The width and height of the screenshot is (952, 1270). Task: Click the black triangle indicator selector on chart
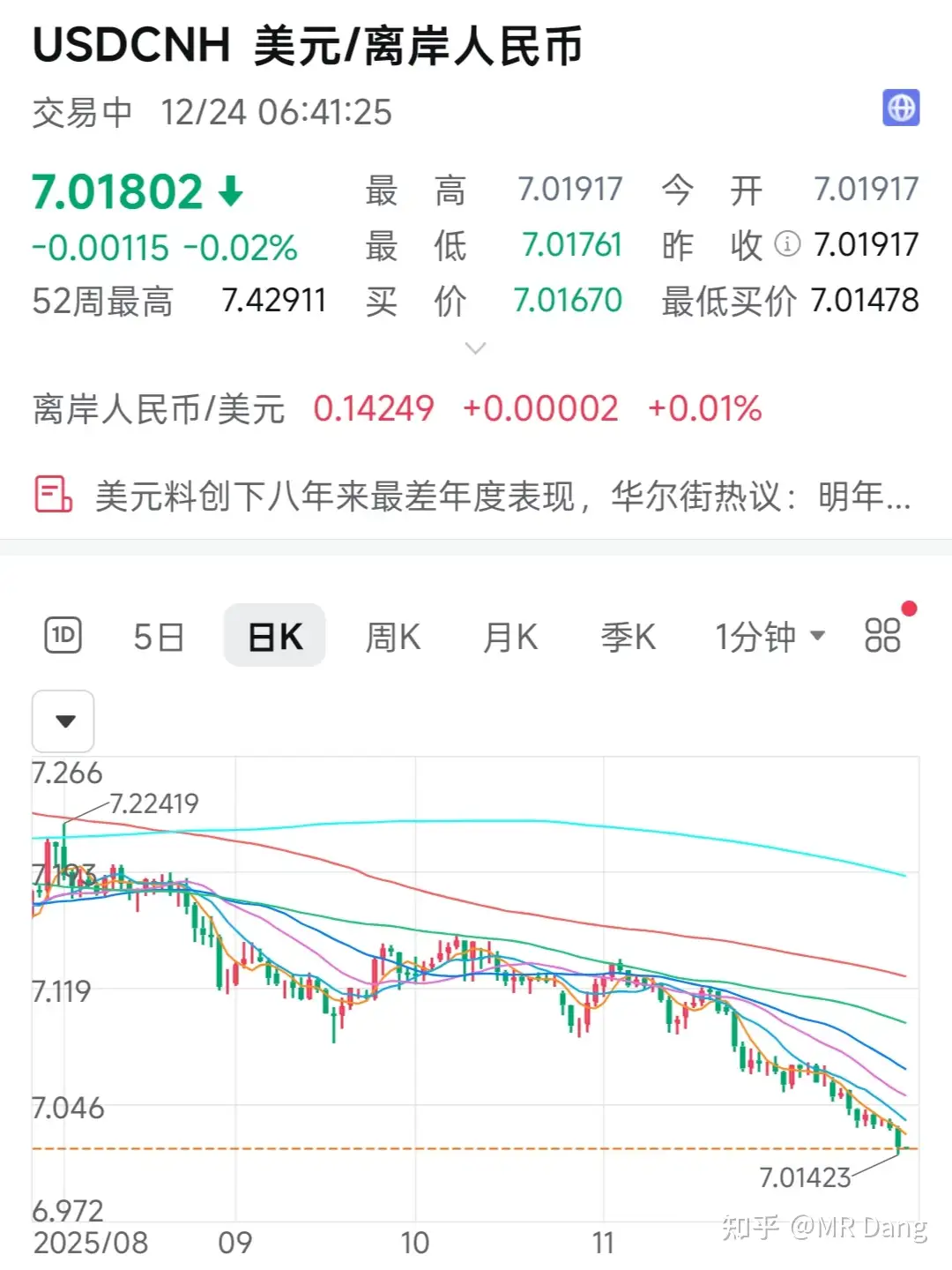(63, 721)
